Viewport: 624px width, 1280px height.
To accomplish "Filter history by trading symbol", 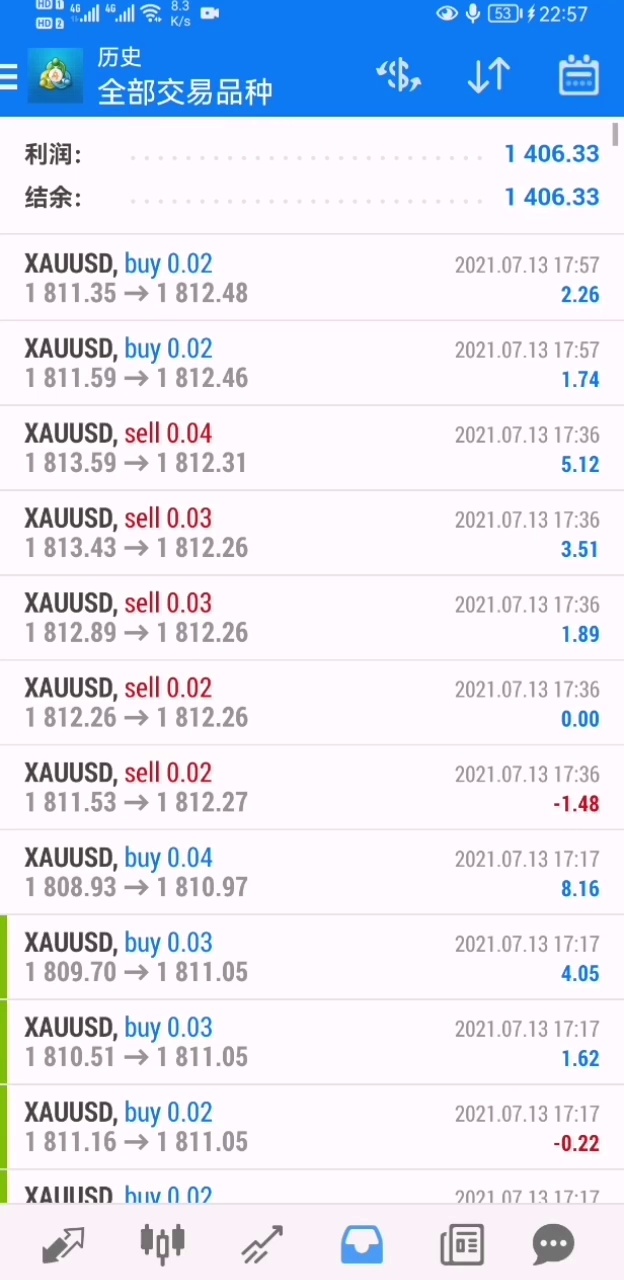I will 398,76.
